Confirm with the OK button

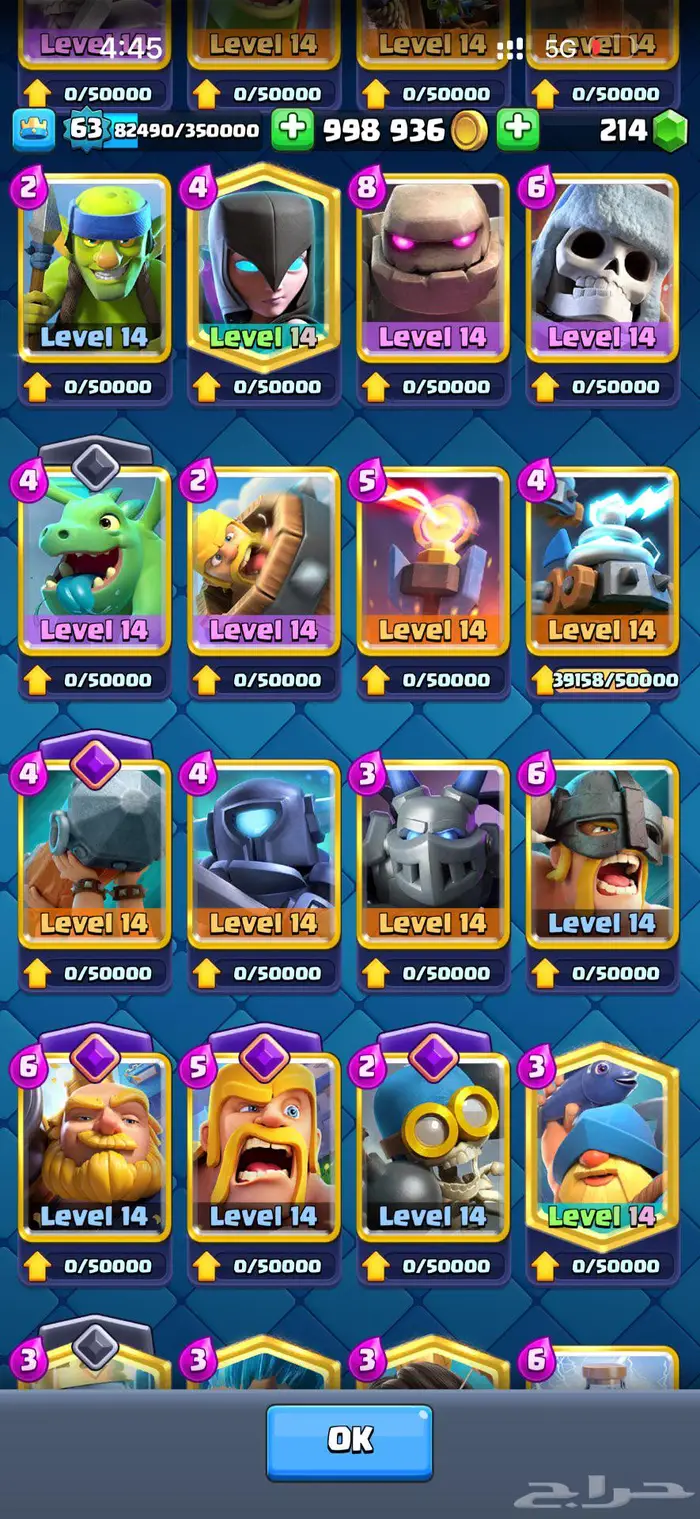(x=349, y=1441)
